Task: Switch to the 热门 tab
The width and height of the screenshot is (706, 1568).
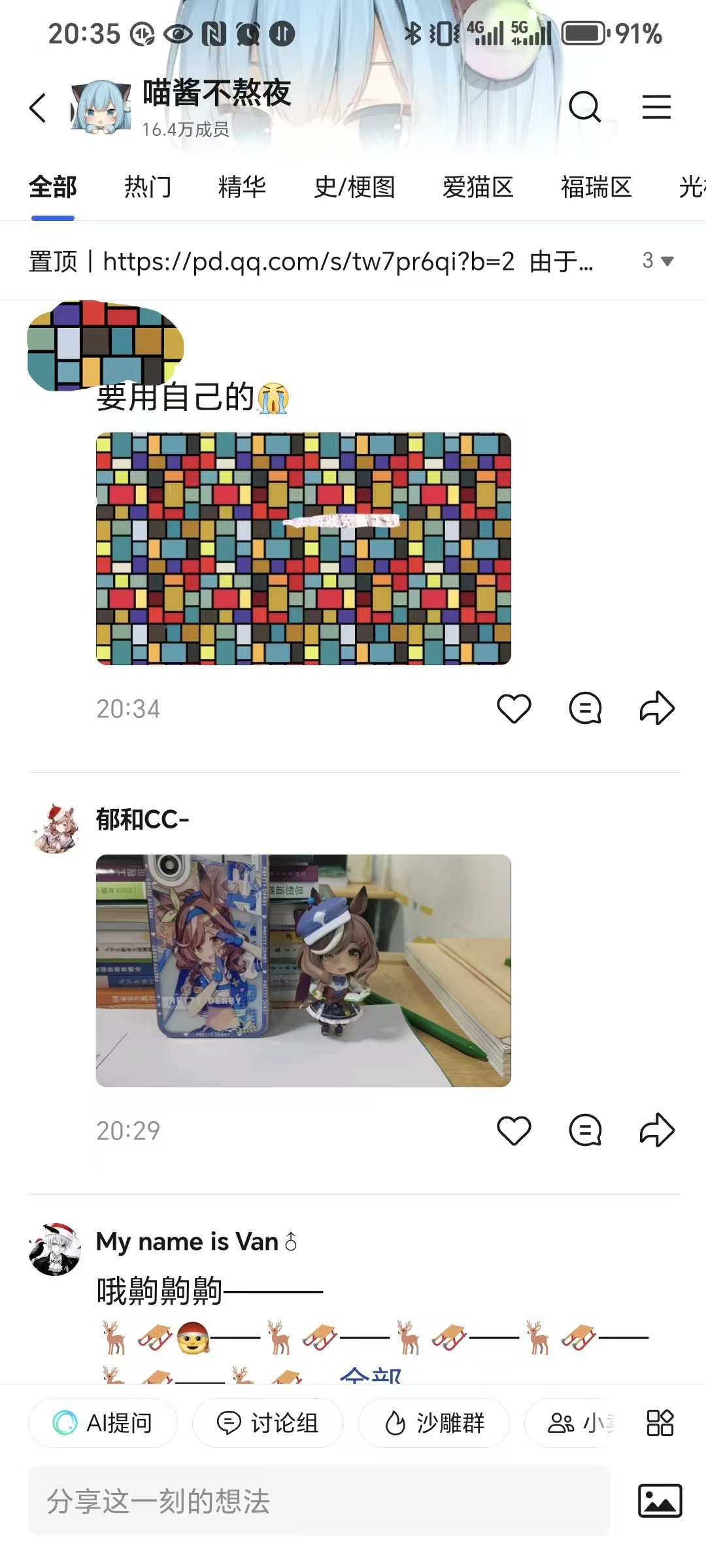Action: [x=148, y=188]
